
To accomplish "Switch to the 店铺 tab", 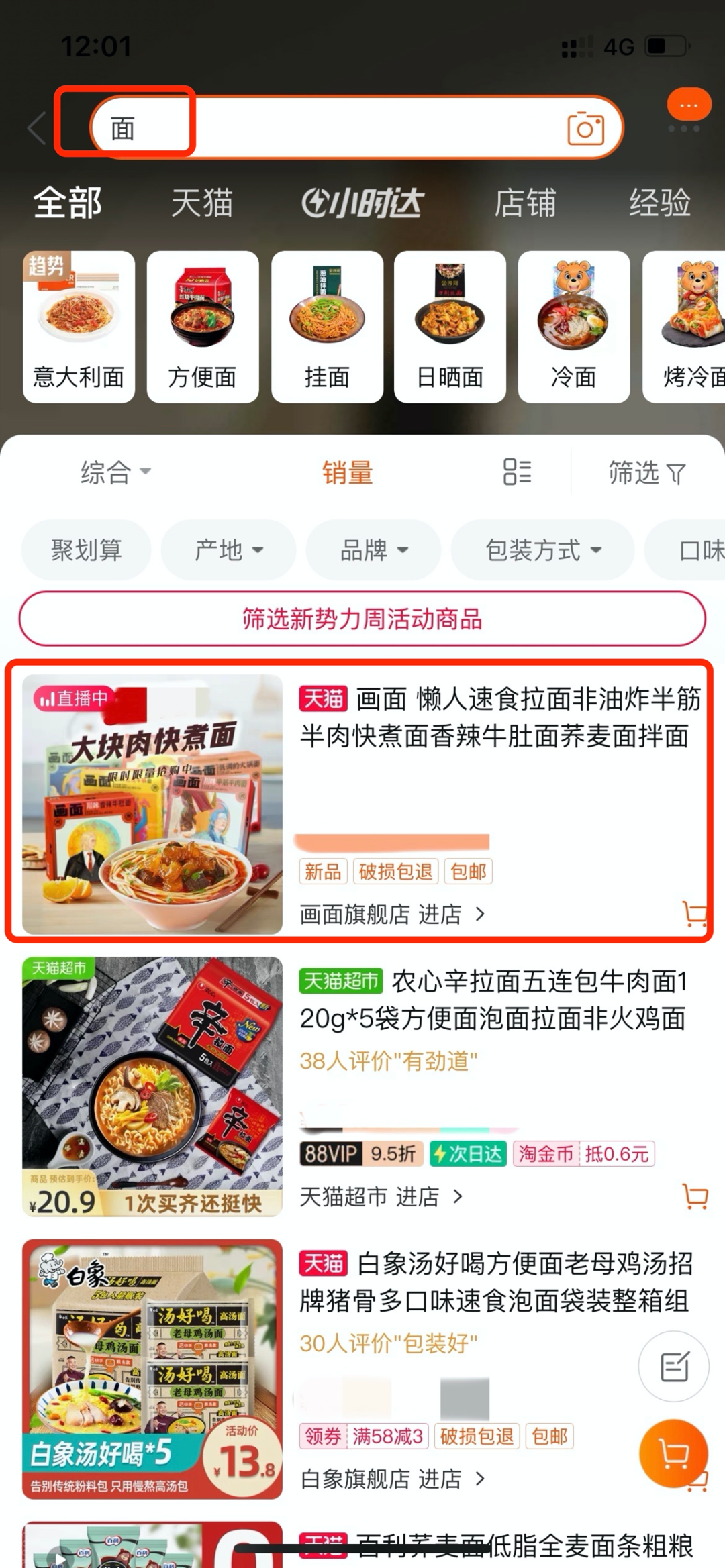I will [x=525, y=203].
